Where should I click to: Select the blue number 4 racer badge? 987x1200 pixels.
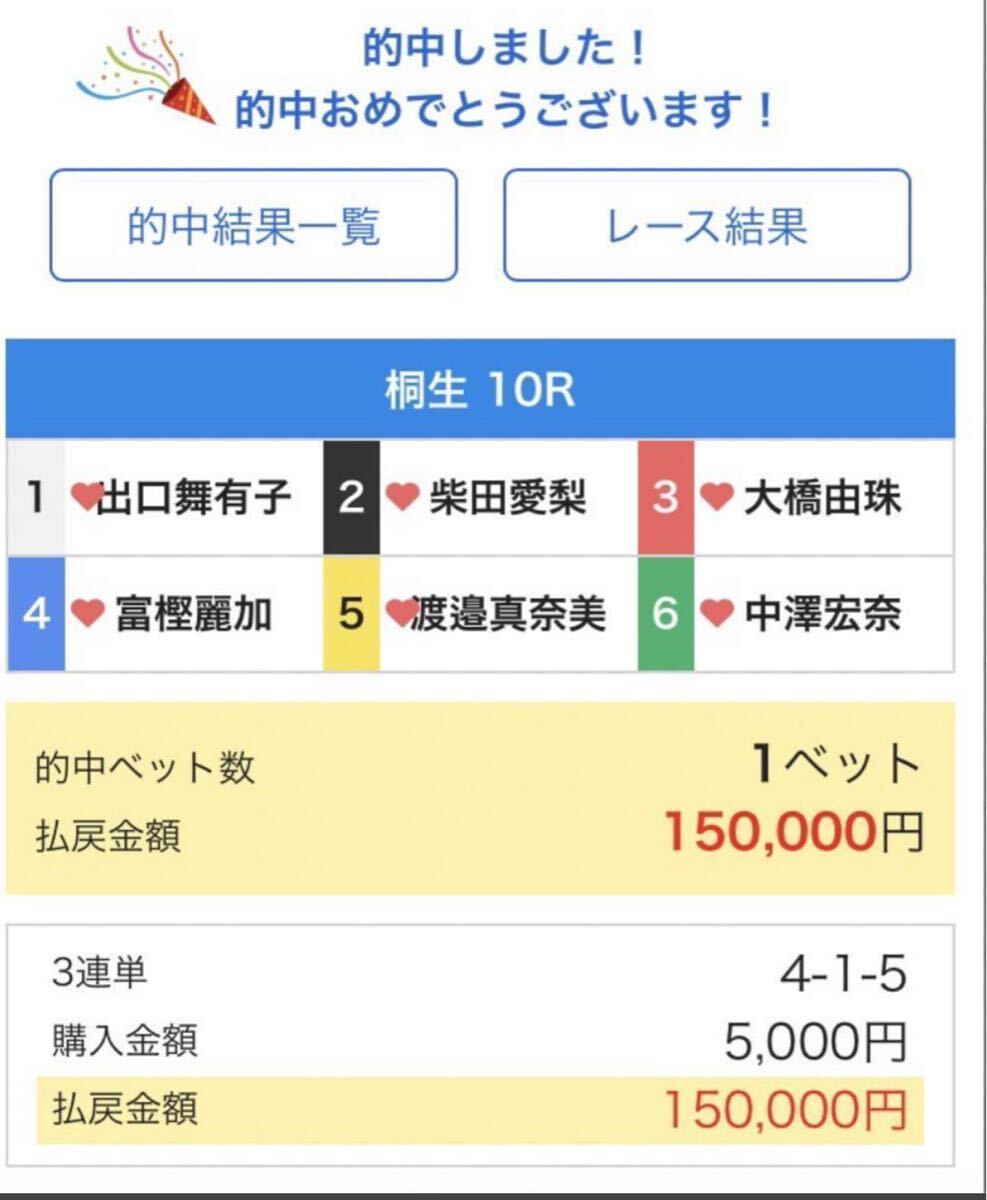(x=37, y=614)
